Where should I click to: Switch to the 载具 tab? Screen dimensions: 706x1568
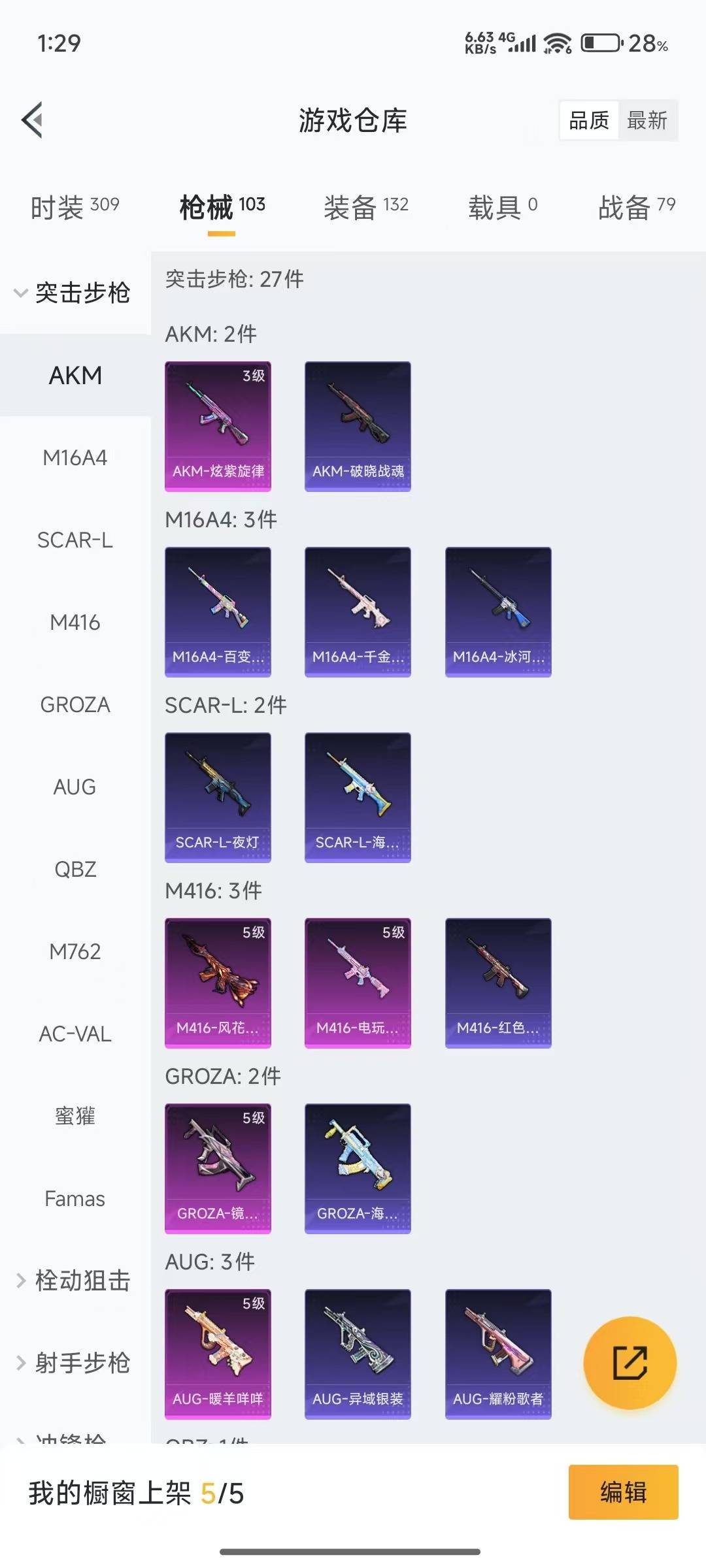[x=502, y=207]
